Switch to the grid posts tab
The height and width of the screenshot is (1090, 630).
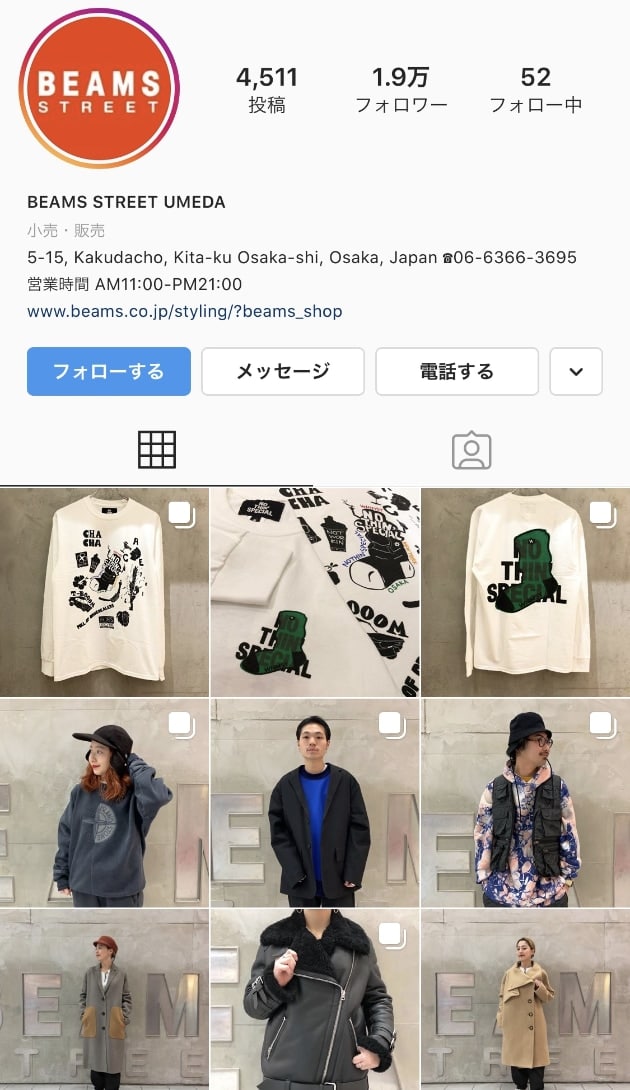(x=157, y=450)
